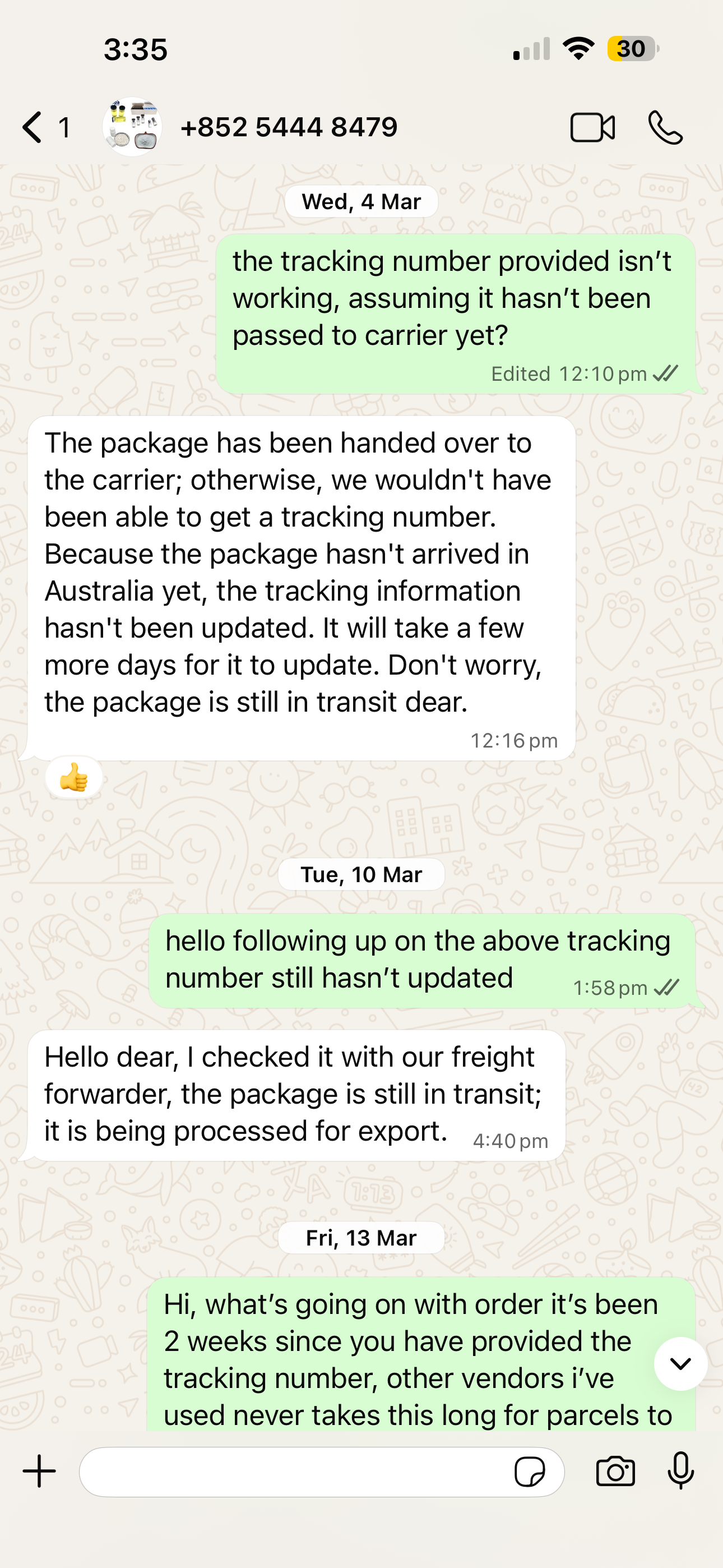Image resolution: width=723 pixels, height=1568 pixels.
Task: Open the sticker picker
Action: click(x=530, y=1472)
